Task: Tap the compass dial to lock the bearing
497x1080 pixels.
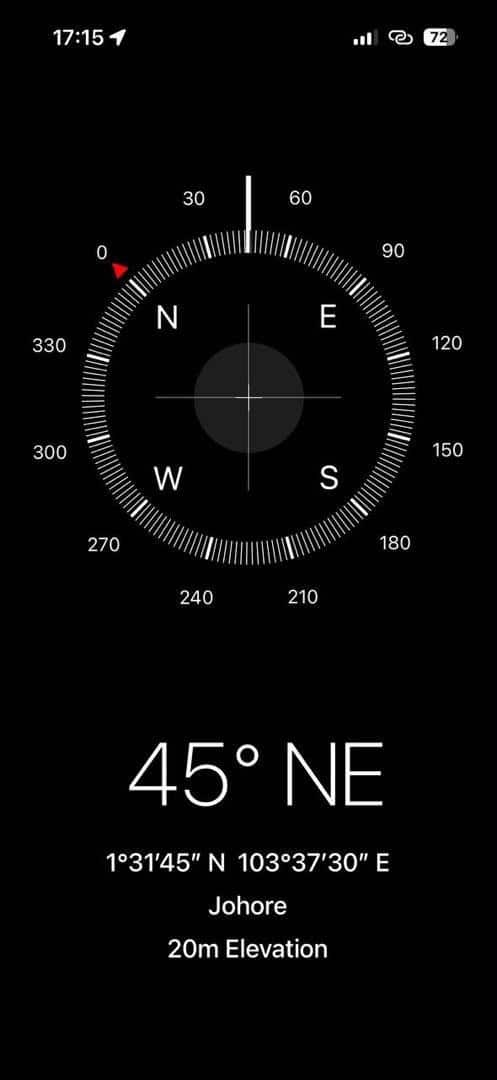Action: pos(248,397)
